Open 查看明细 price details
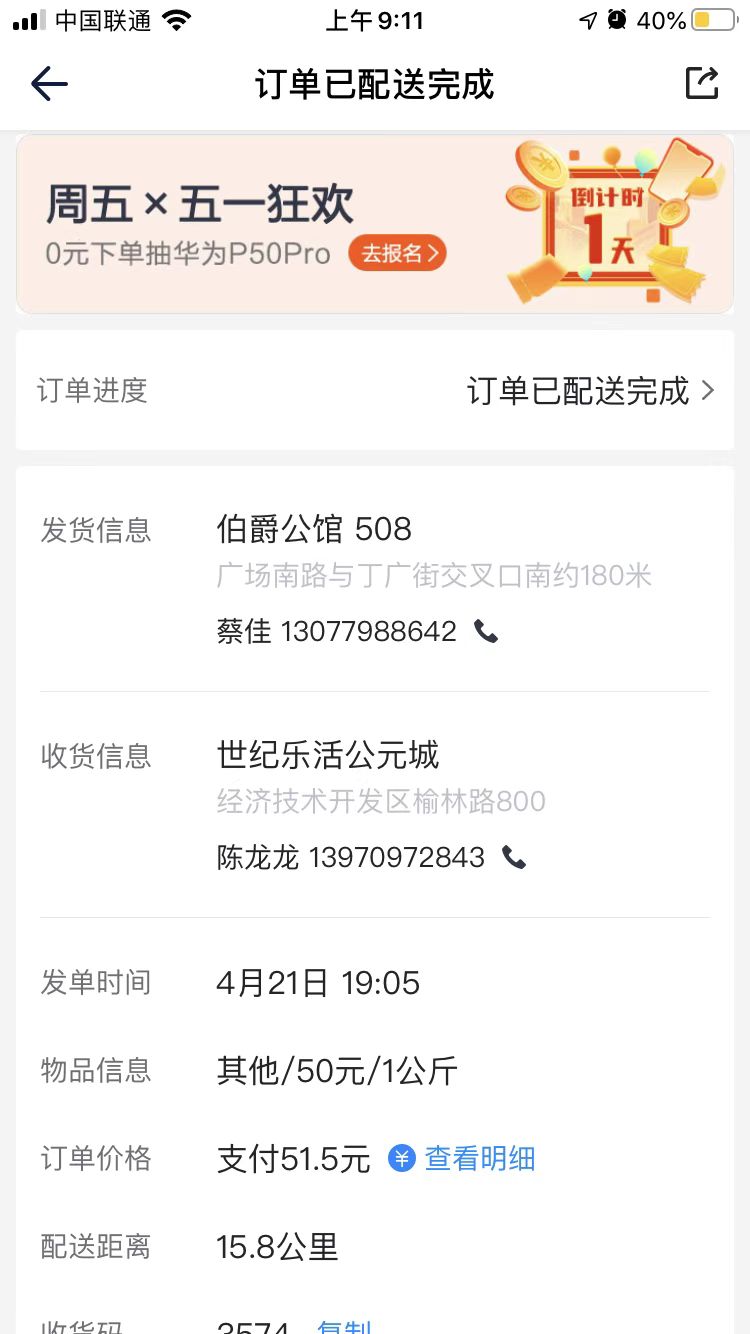This screenshot has height=1334, width=750. click(480, 1159)
